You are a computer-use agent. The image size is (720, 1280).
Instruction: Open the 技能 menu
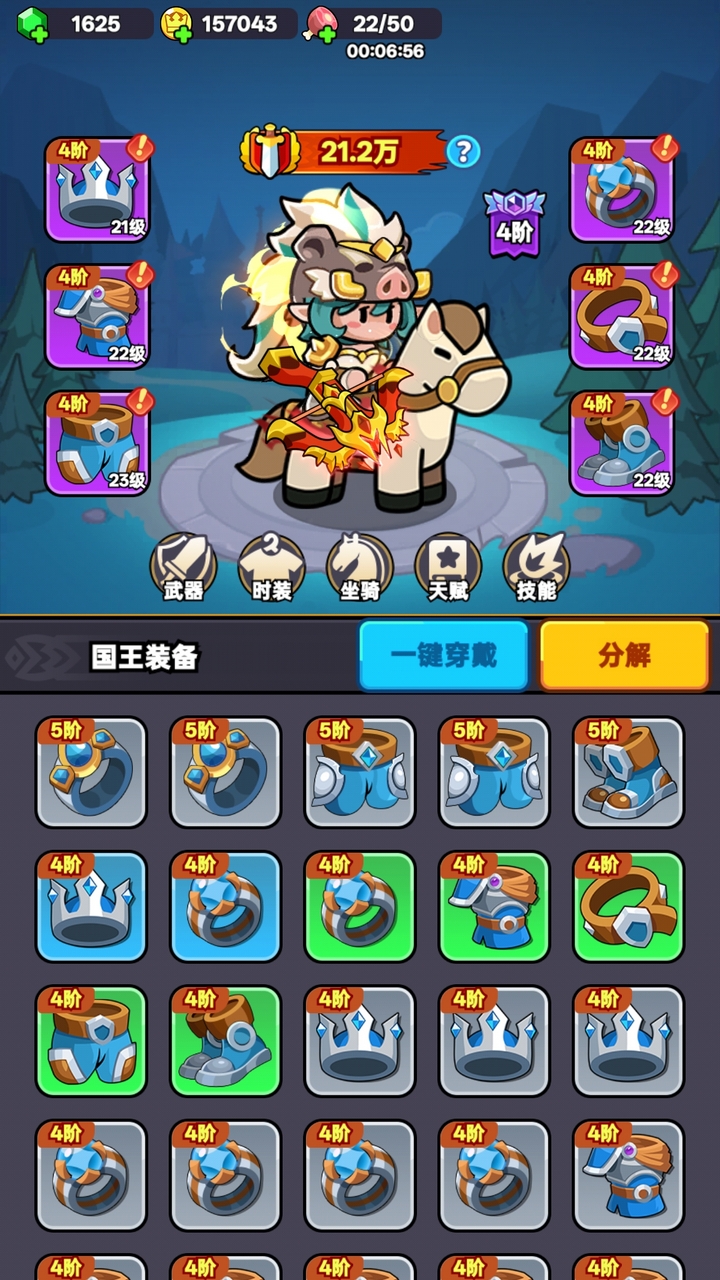(x=536, y=567)
